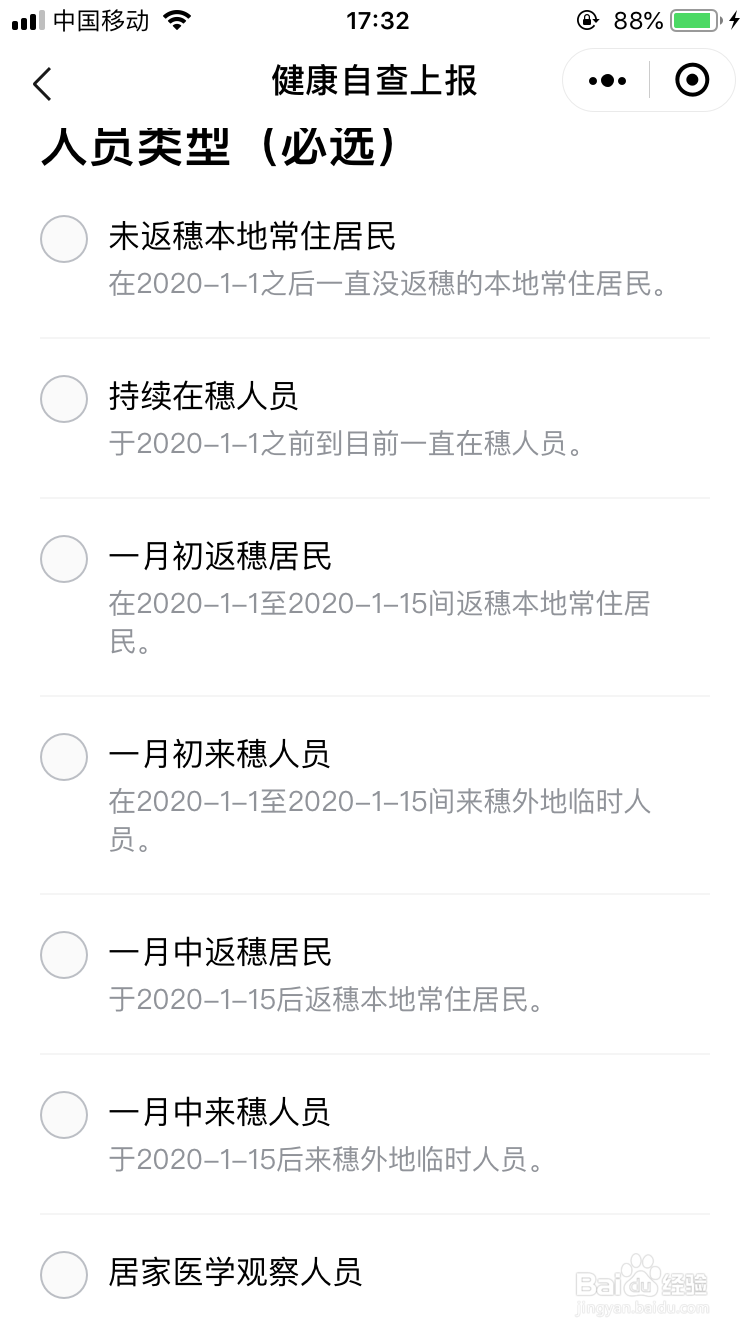Select the 一月中返穗居民 radio button

point(63,955)
